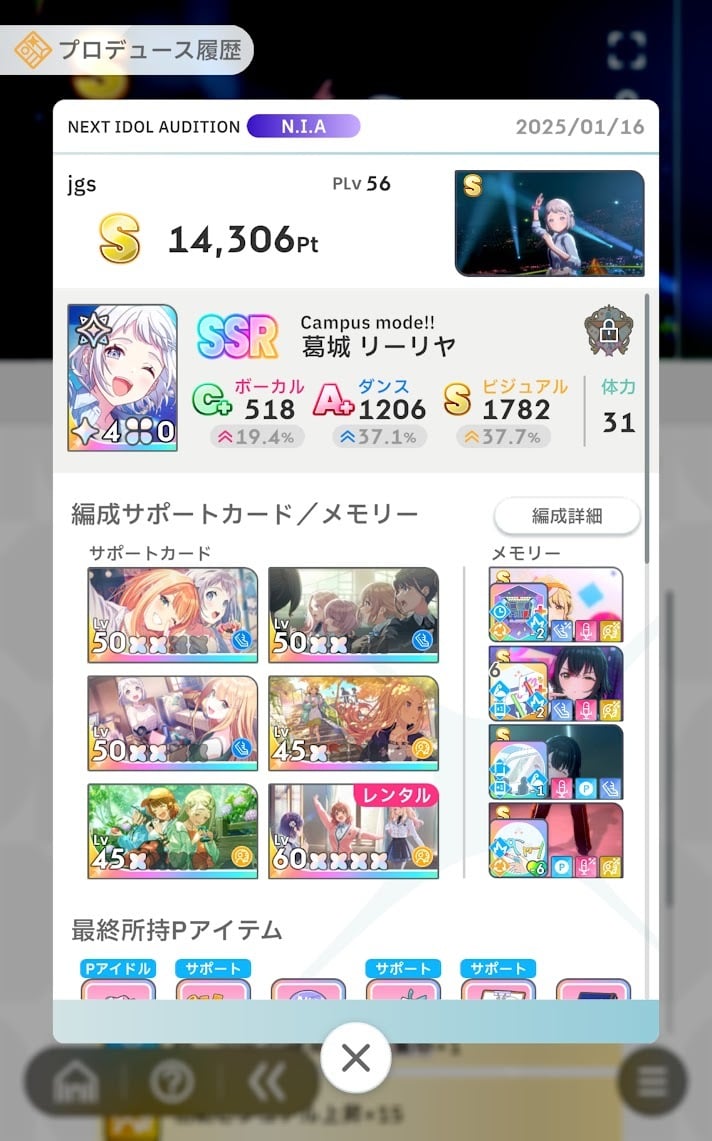Viewport: 712px width, 1141px height.
Task: Open the help question mark button
Action: click(x=172, y=1083)
